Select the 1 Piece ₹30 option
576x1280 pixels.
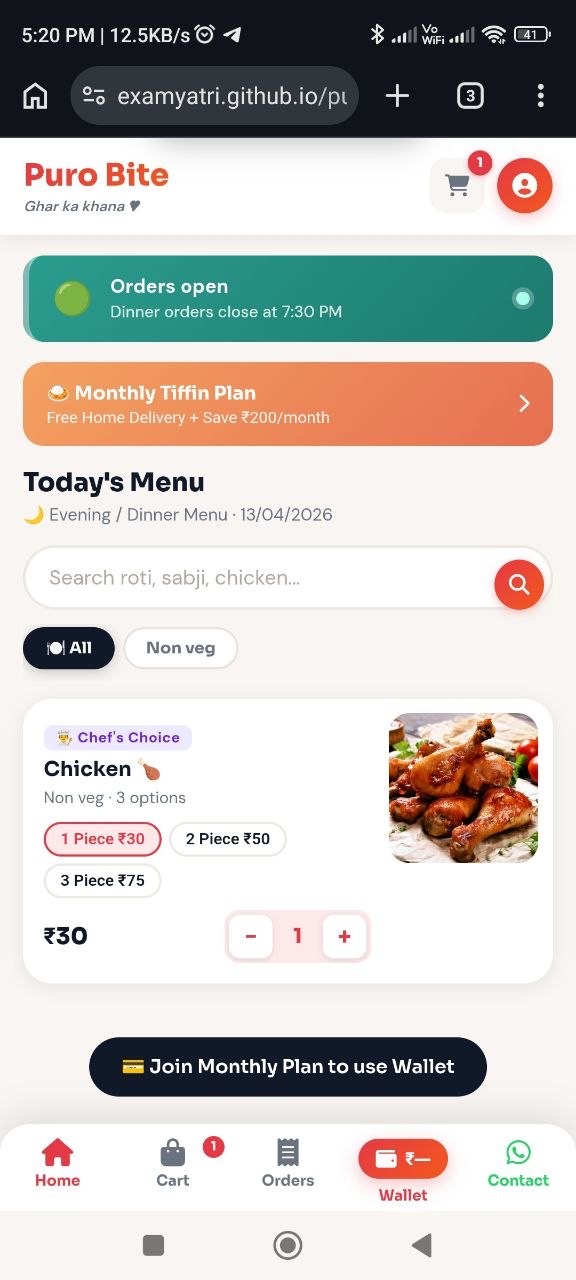click(x=103, y=839)
